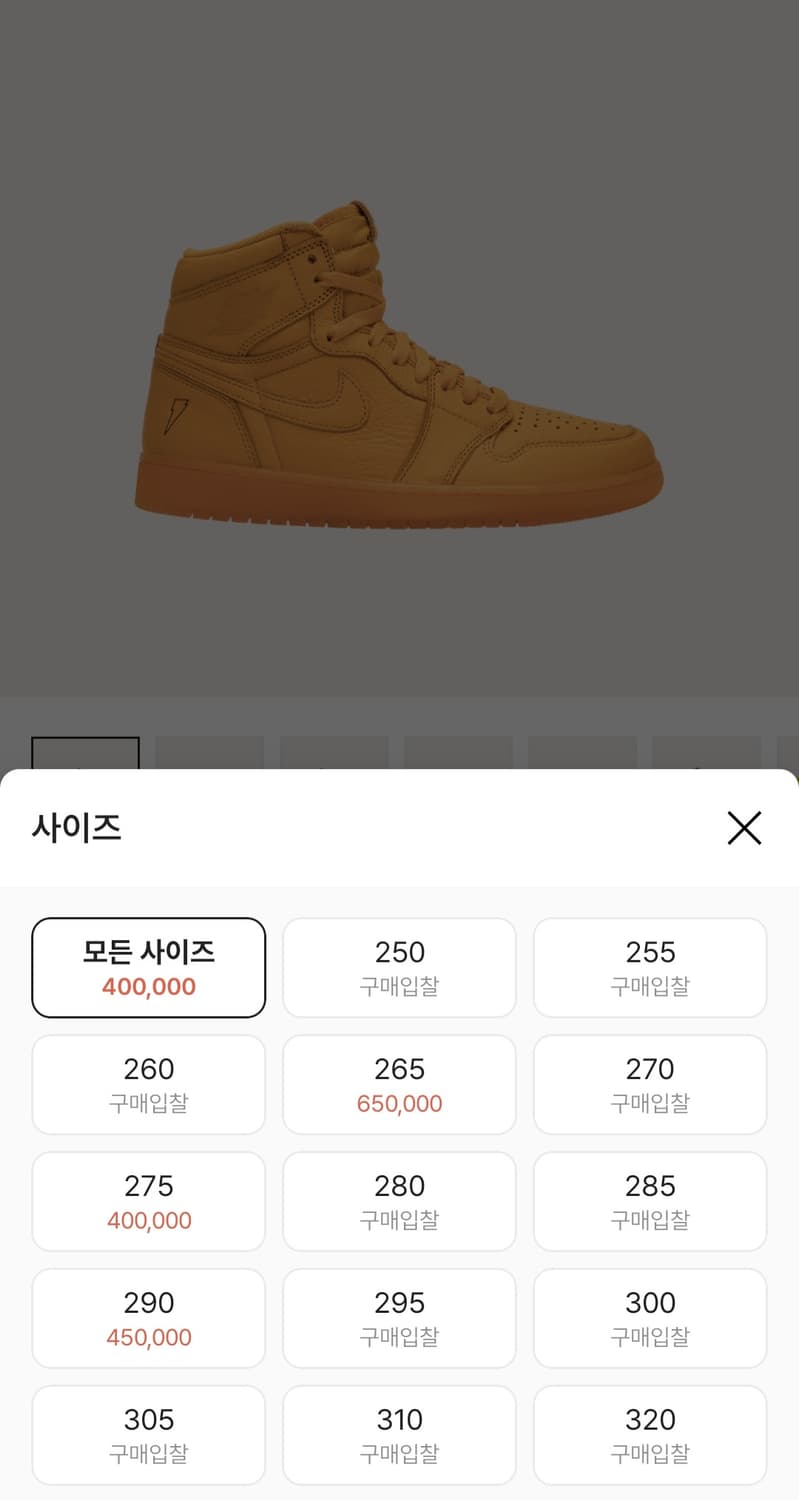
Task: Select size 320, the largest size shown
Action: [x=650, y=1435]
